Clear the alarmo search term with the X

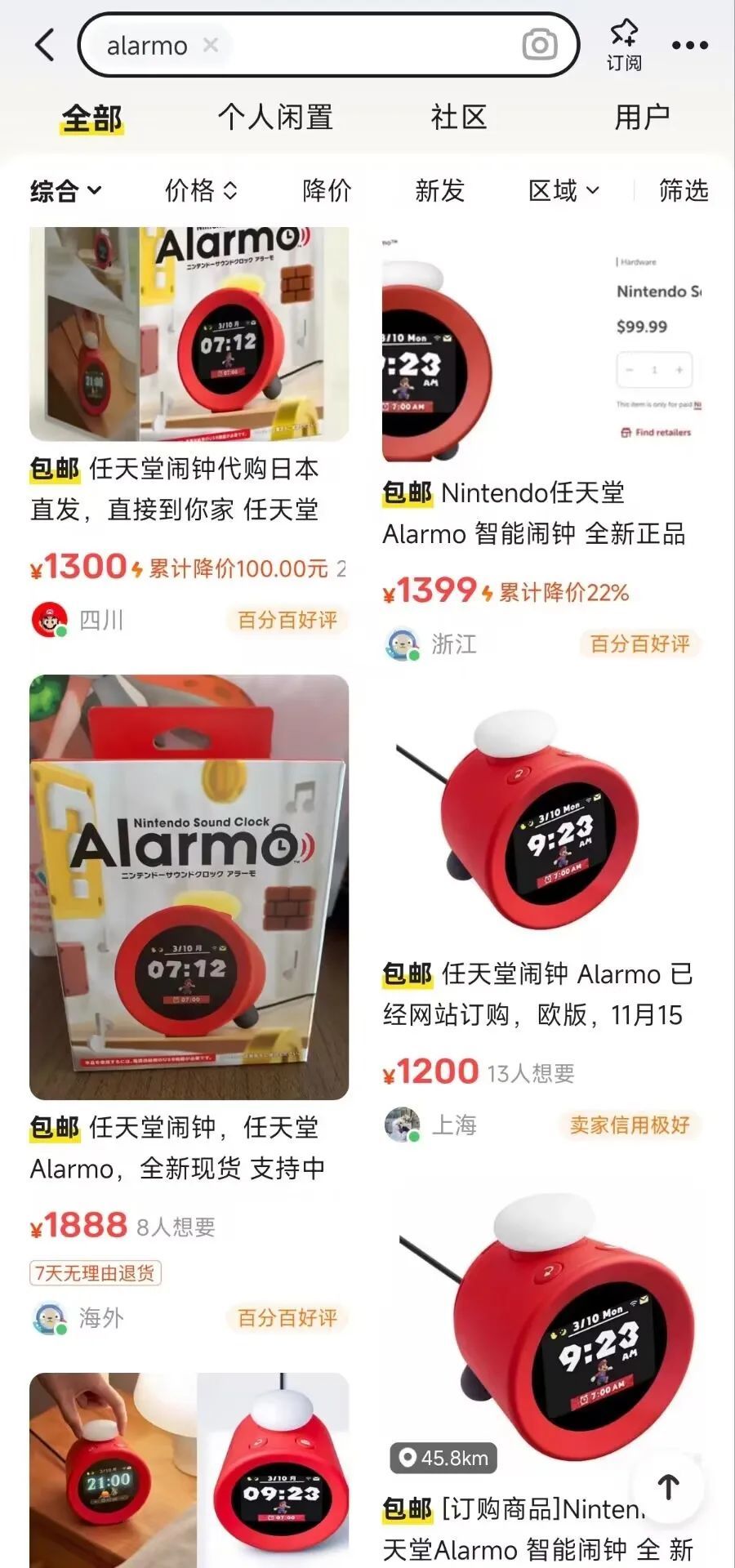click(x=208, y=45)
